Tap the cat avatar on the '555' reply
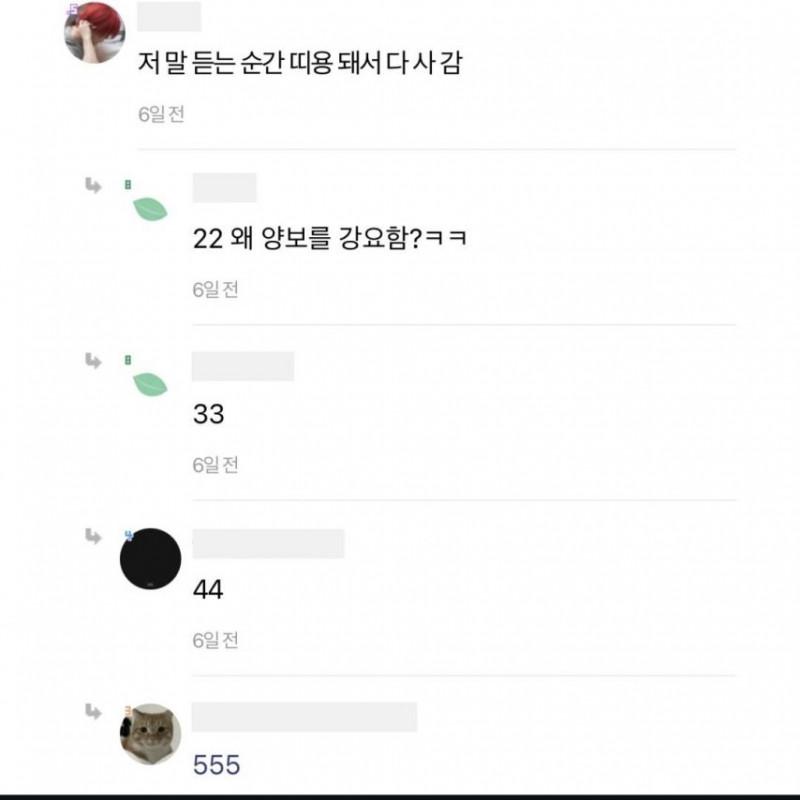Screen dimensions: 800x800 (150, 734)
